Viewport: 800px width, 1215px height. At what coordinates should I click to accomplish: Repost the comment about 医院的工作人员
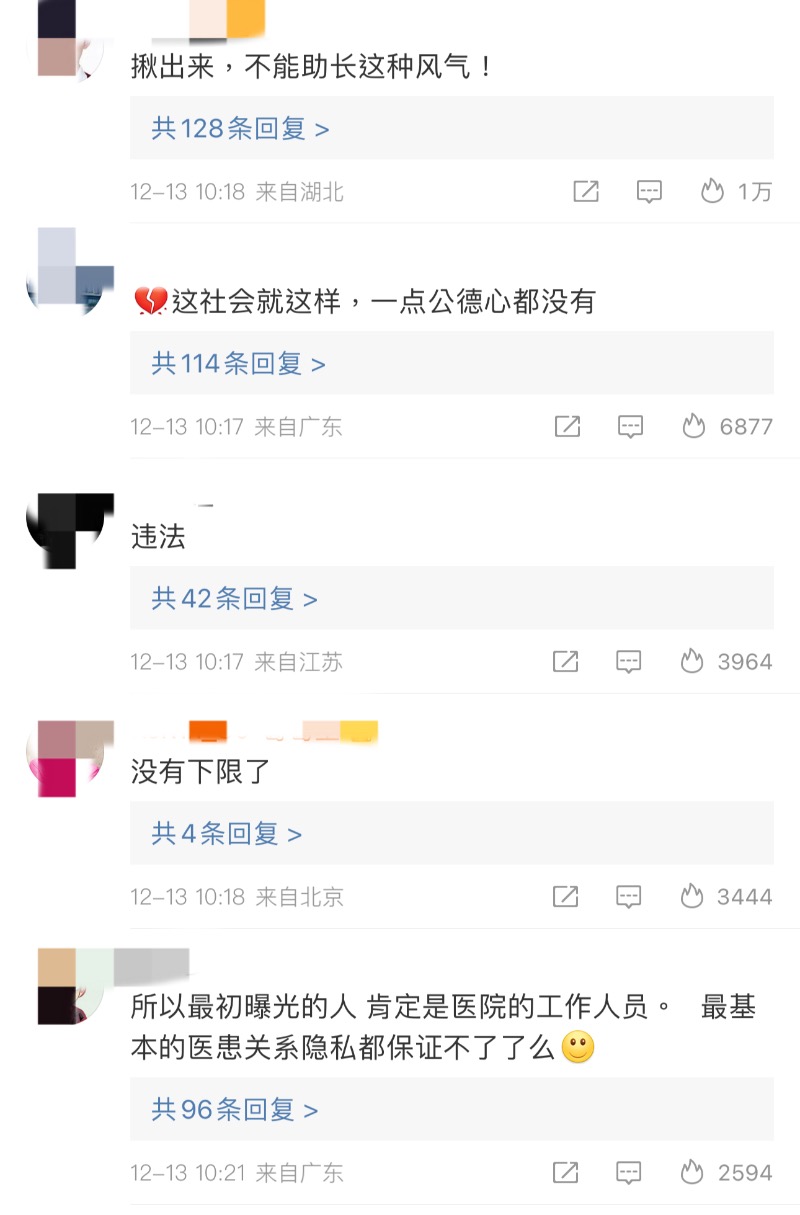coord(566,1172)
